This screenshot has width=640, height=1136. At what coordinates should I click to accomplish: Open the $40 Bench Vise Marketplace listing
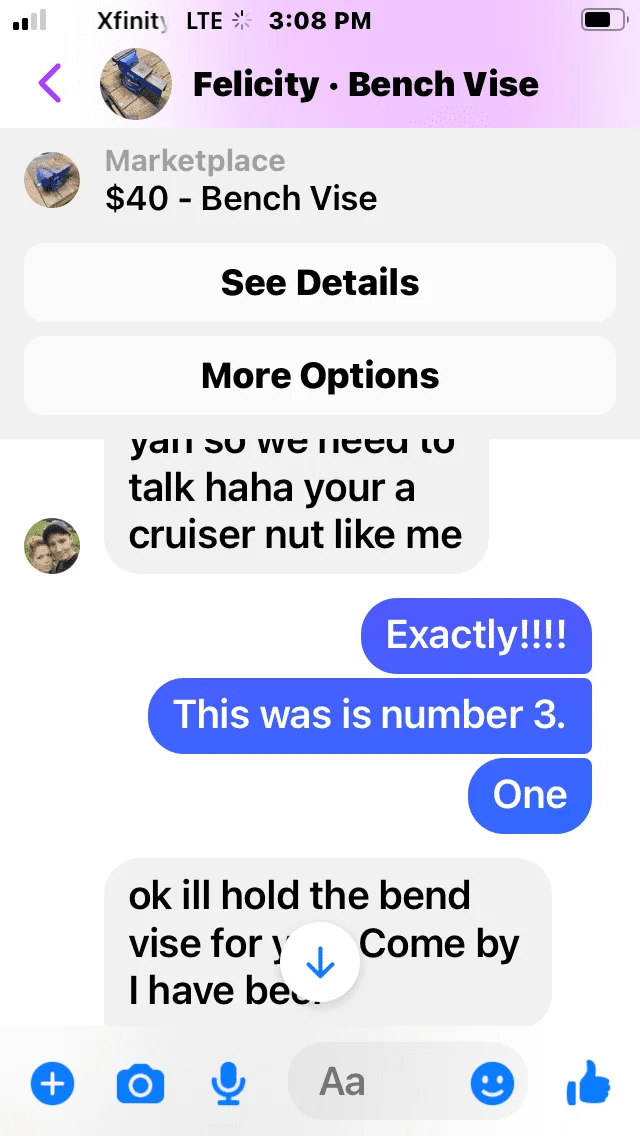pos(240,181)
